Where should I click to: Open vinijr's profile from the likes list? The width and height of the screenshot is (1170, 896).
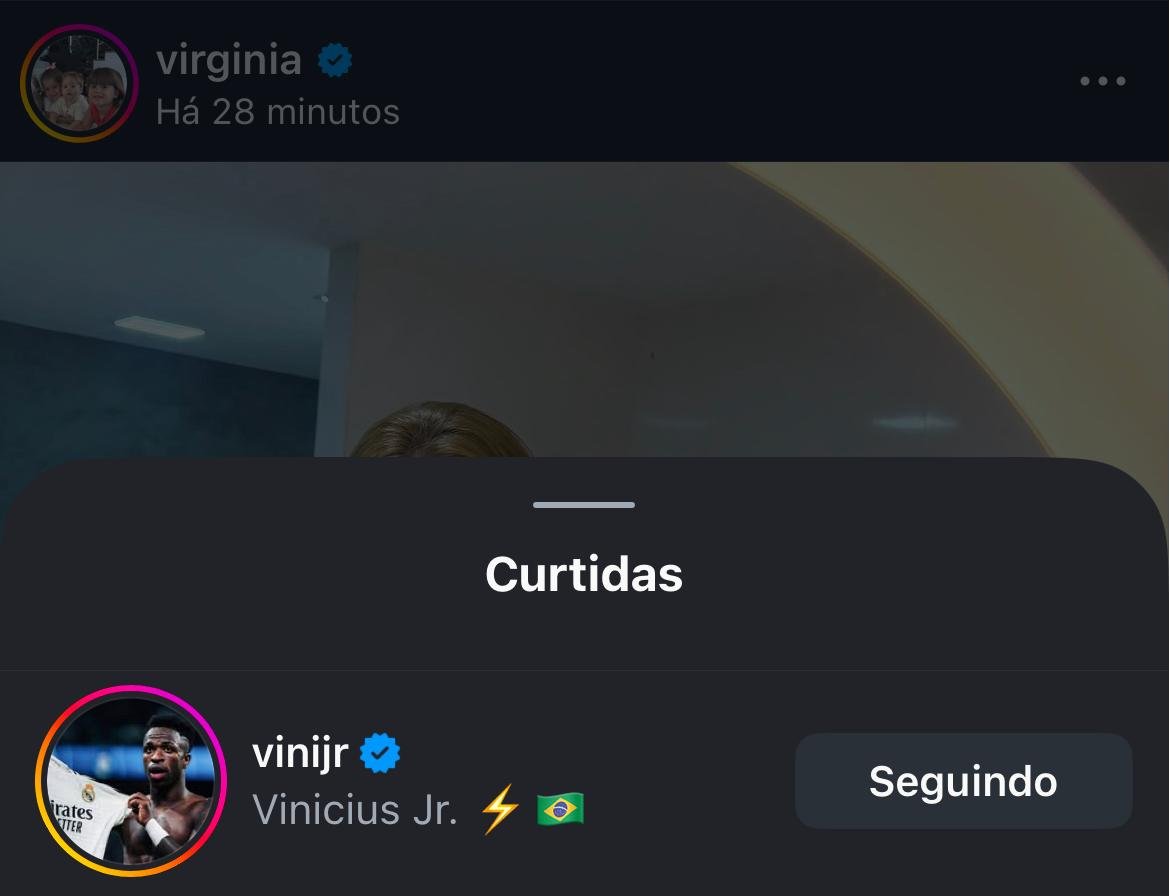coord(299,752)
